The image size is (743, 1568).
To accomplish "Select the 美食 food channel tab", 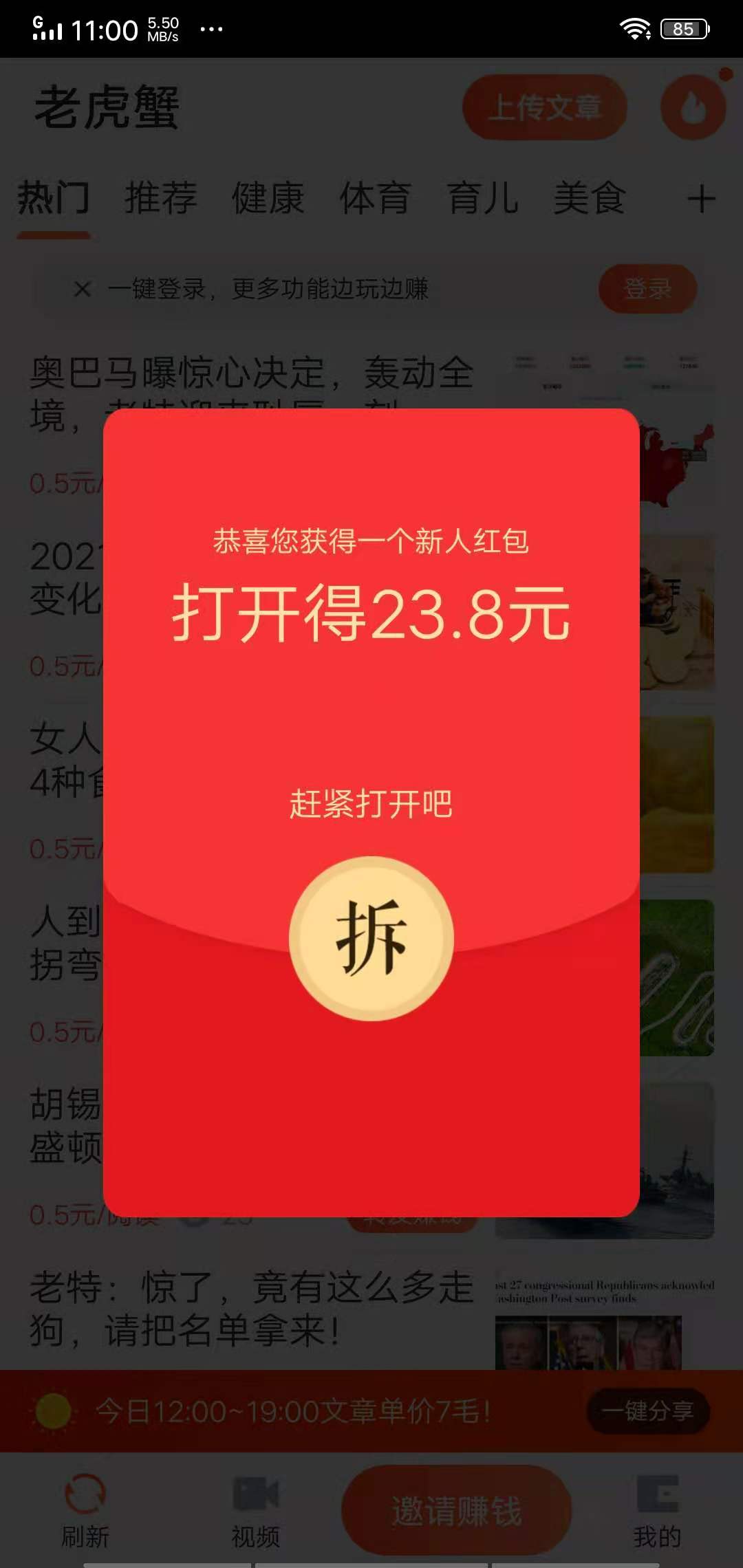I will tap(590, 199).
